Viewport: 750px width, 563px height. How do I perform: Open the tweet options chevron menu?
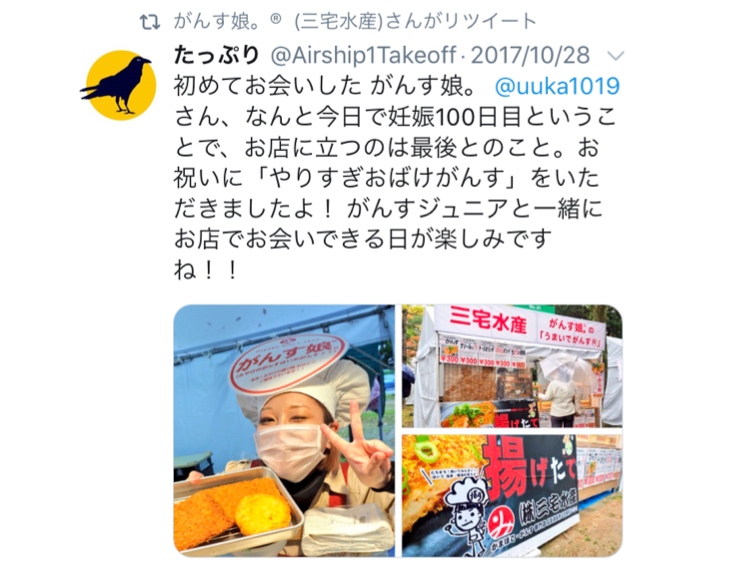pos(616,55)
